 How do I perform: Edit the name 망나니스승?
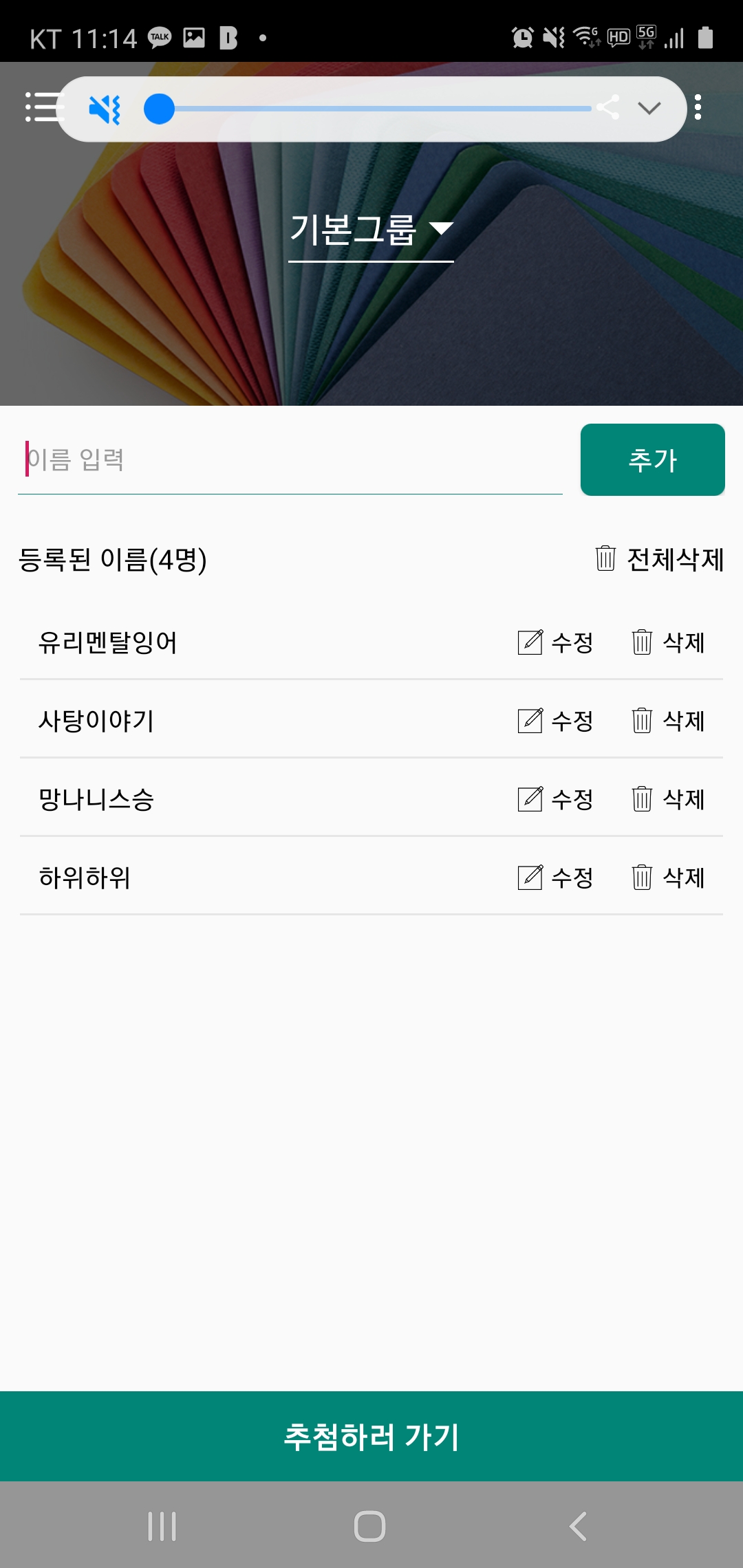[555, 799]
